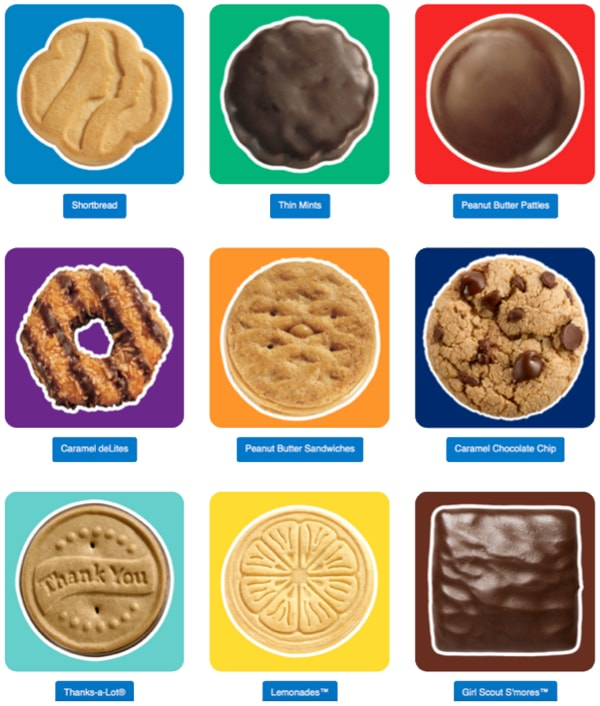
Task: Select the Thin Mints button
Action: [x=299, y=206]
